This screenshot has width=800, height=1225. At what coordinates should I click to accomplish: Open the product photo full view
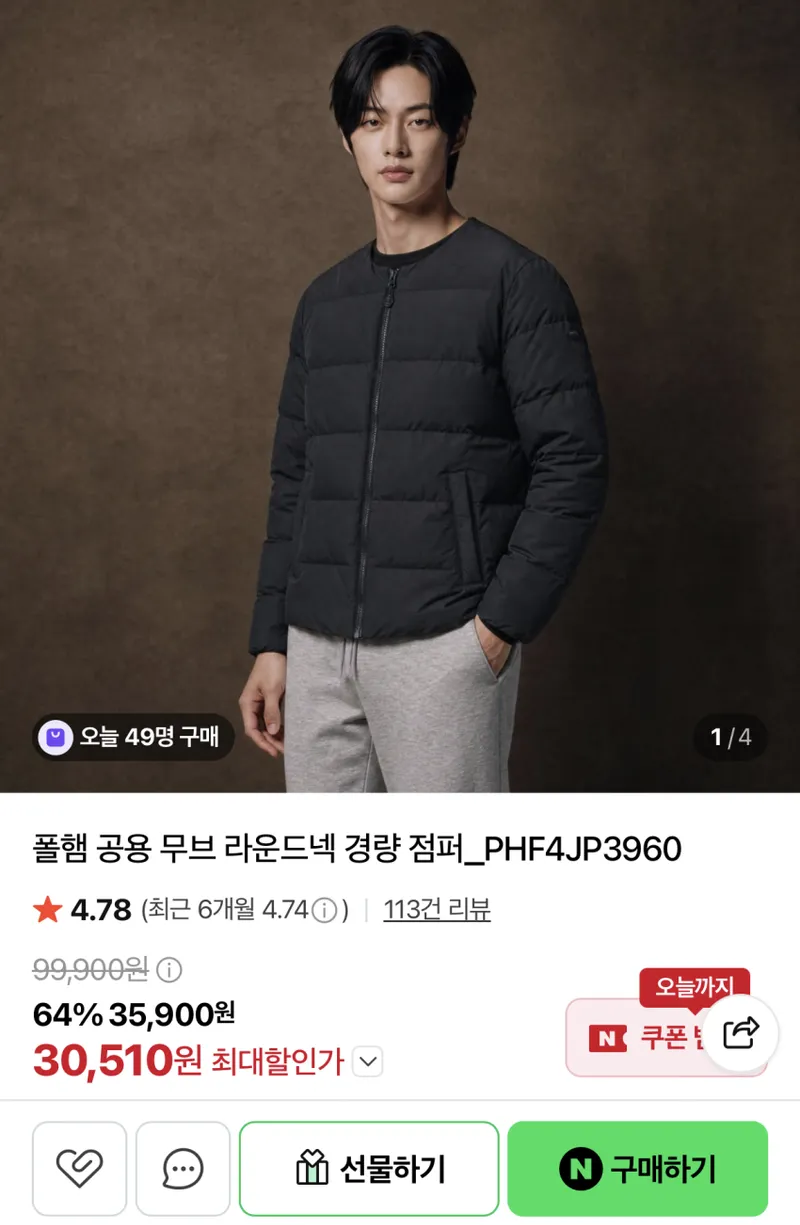point(400,396)
